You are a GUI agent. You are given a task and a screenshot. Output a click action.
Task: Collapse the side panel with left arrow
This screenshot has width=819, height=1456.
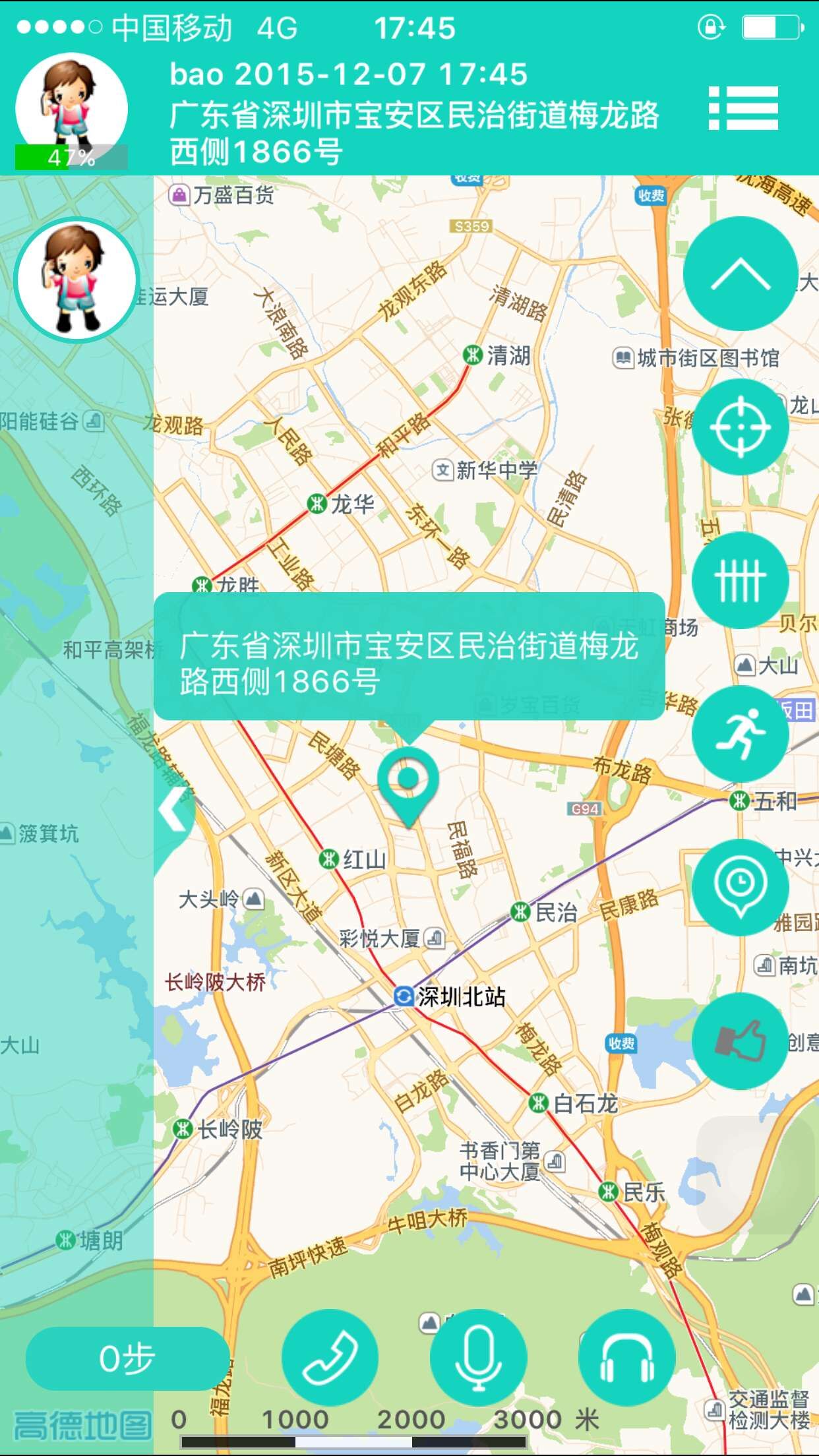tap(175, 809)
